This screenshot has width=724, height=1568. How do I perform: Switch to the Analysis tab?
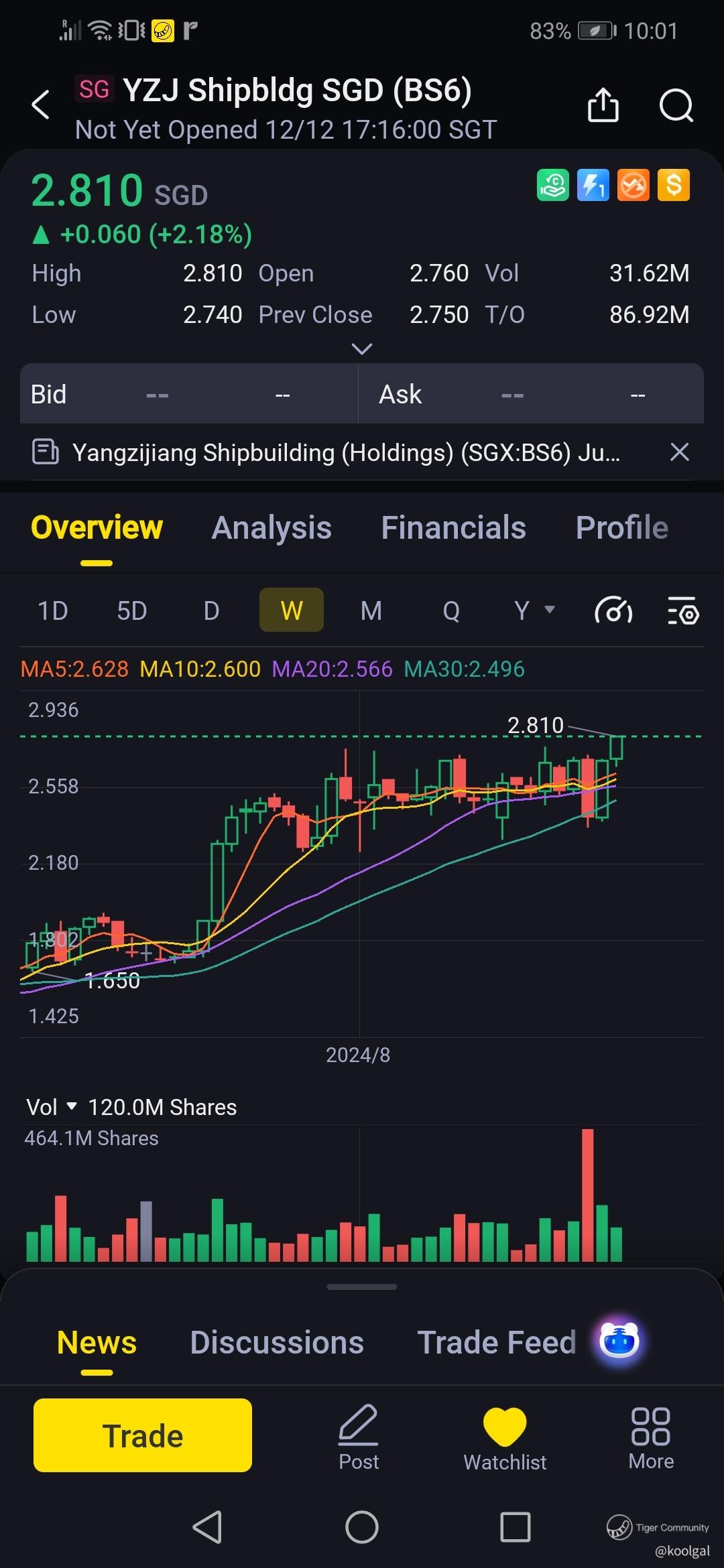[271, 528]
